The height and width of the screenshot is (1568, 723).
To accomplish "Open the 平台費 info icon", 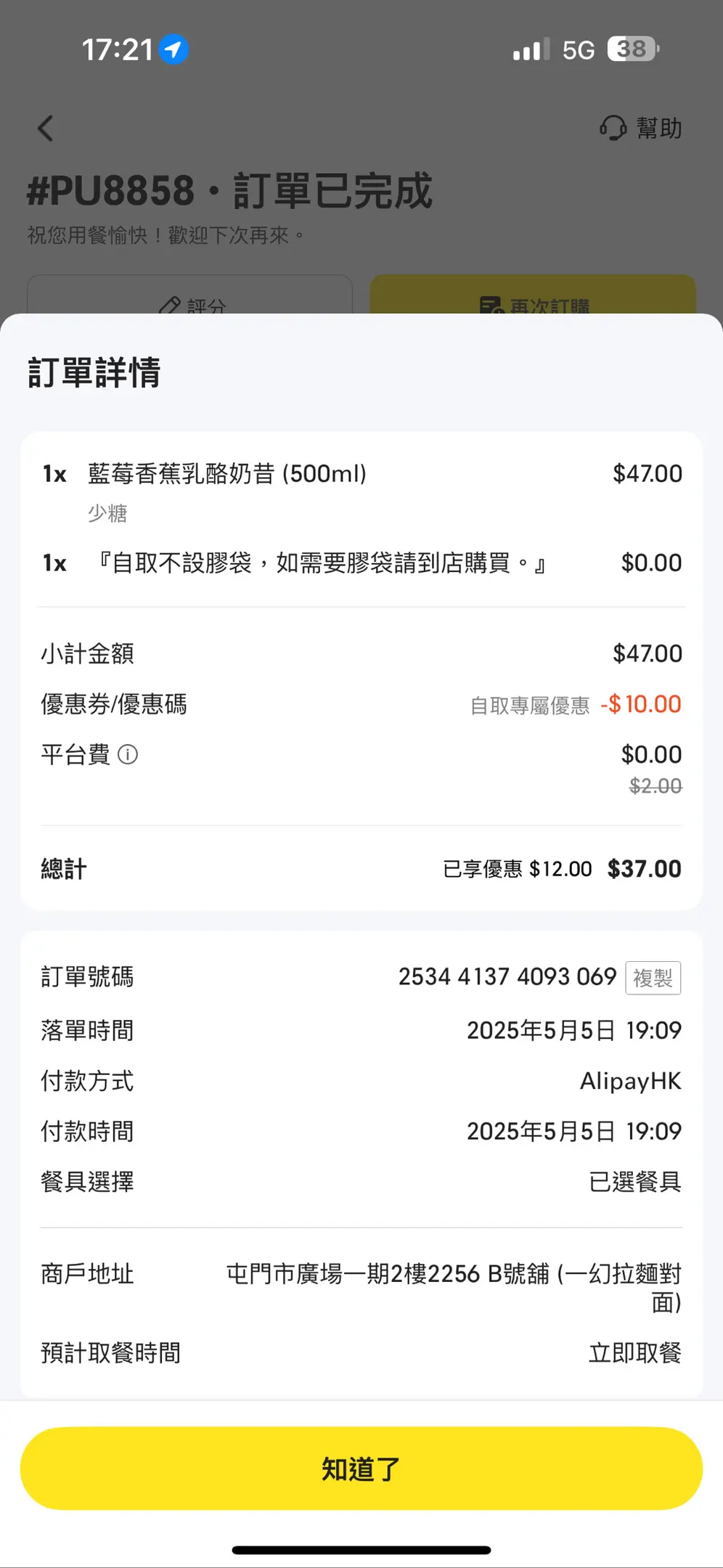I will pos(128,755).
